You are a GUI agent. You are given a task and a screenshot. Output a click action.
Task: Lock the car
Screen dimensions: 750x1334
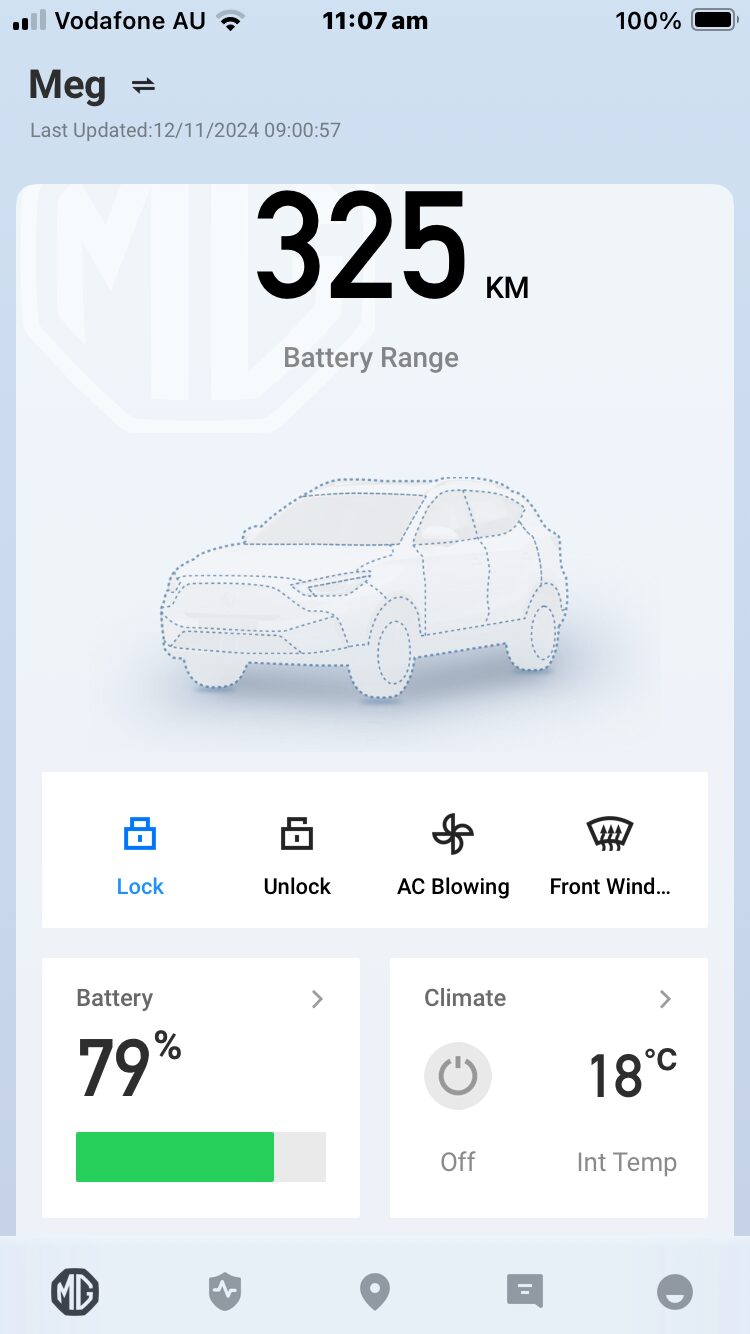[x=140, y=851]
